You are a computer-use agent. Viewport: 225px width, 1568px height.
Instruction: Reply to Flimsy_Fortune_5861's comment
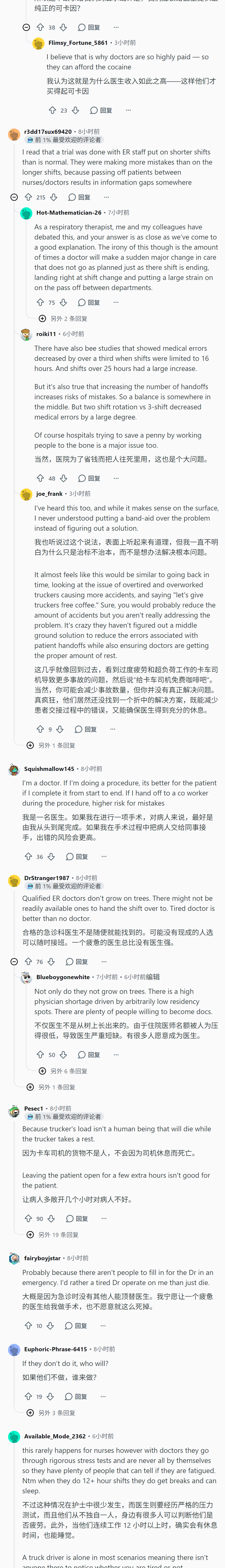[x=101, y=110]
